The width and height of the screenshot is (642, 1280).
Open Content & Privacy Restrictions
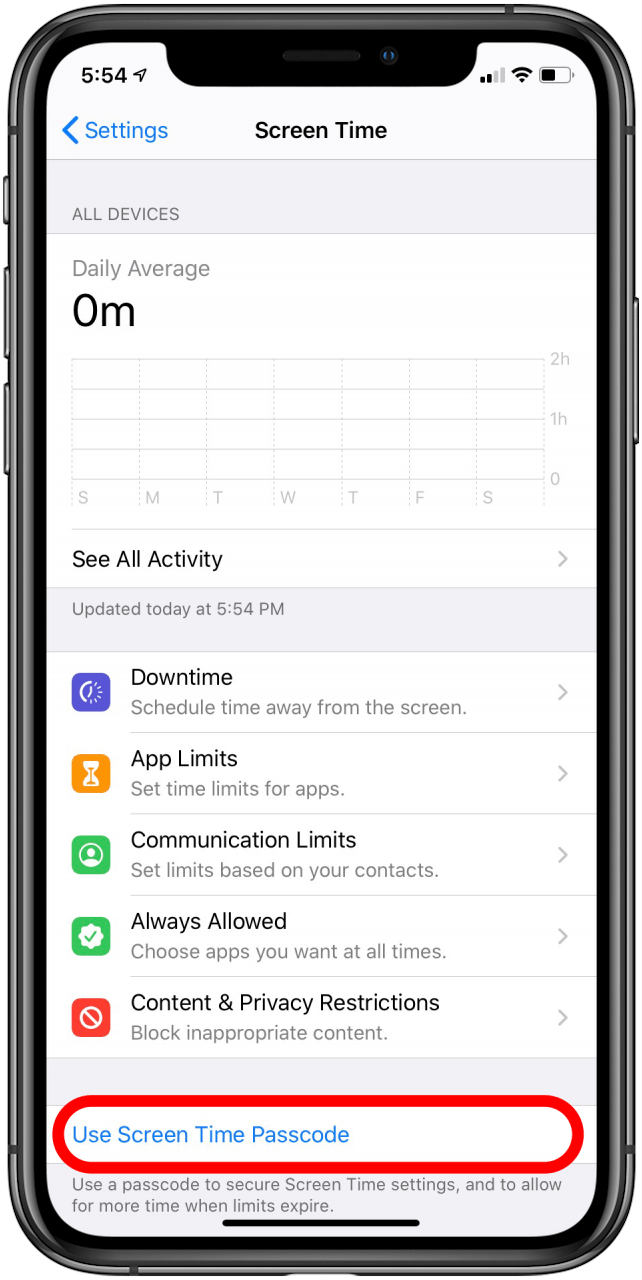coord(320,1017)
